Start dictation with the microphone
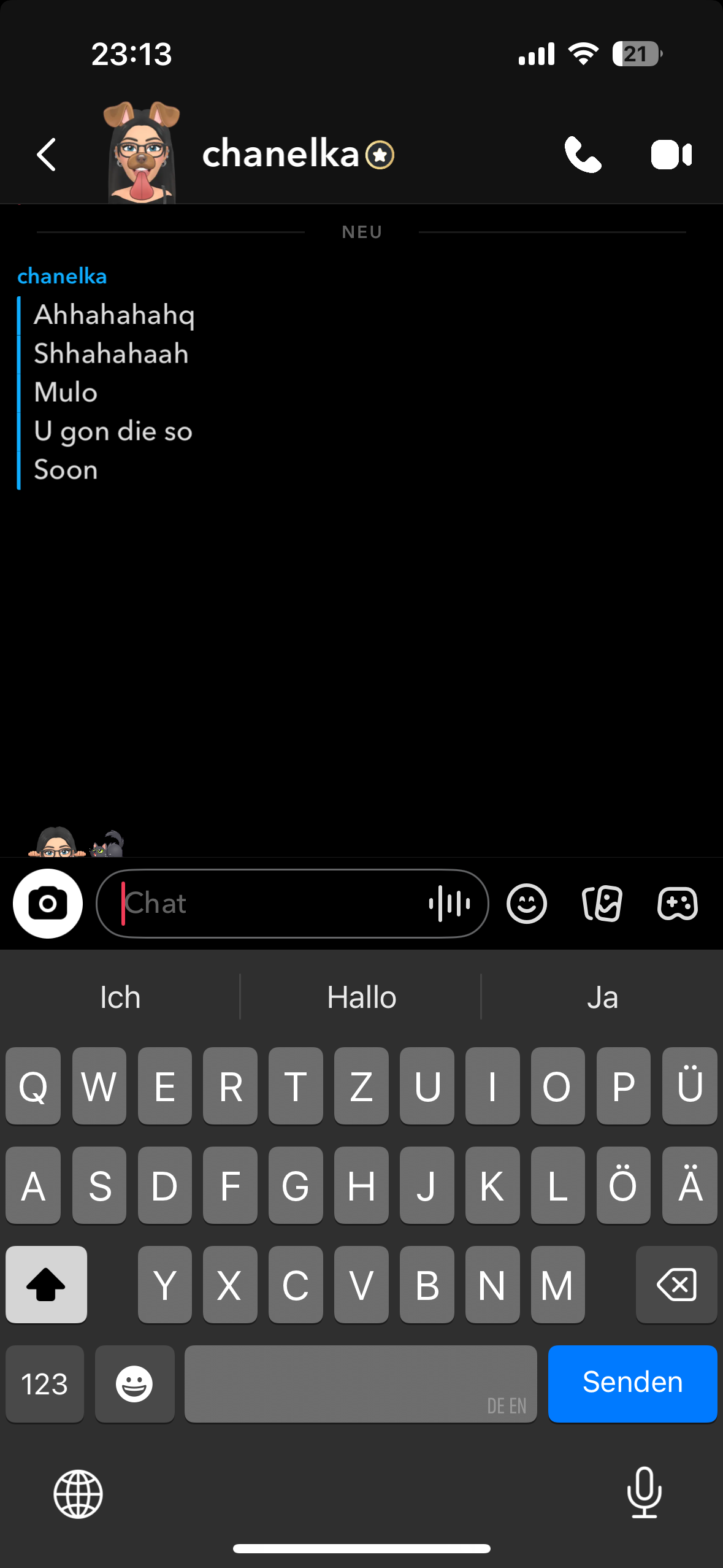The height and width of the screenshot is (1568, 723). point(645,1492)
